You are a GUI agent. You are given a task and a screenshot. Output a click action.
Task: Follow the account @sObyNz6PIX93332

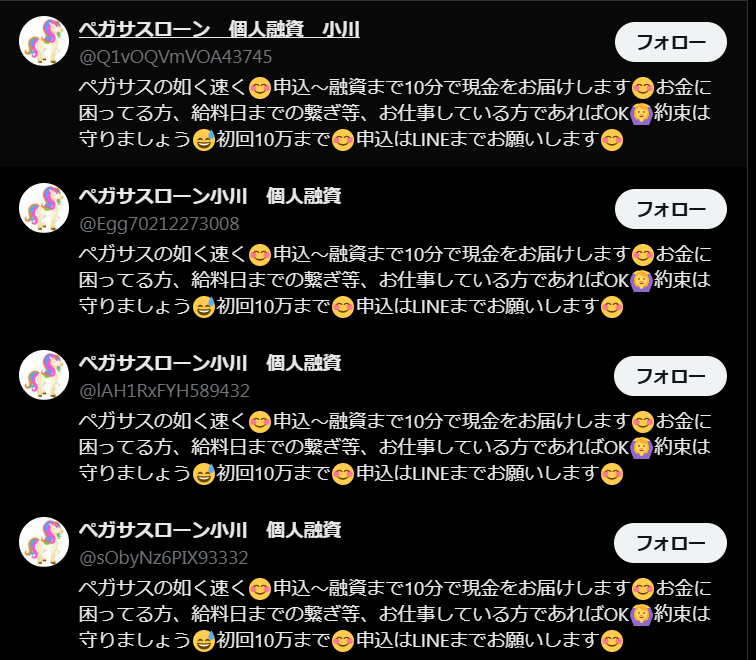(x=670, y=543)
